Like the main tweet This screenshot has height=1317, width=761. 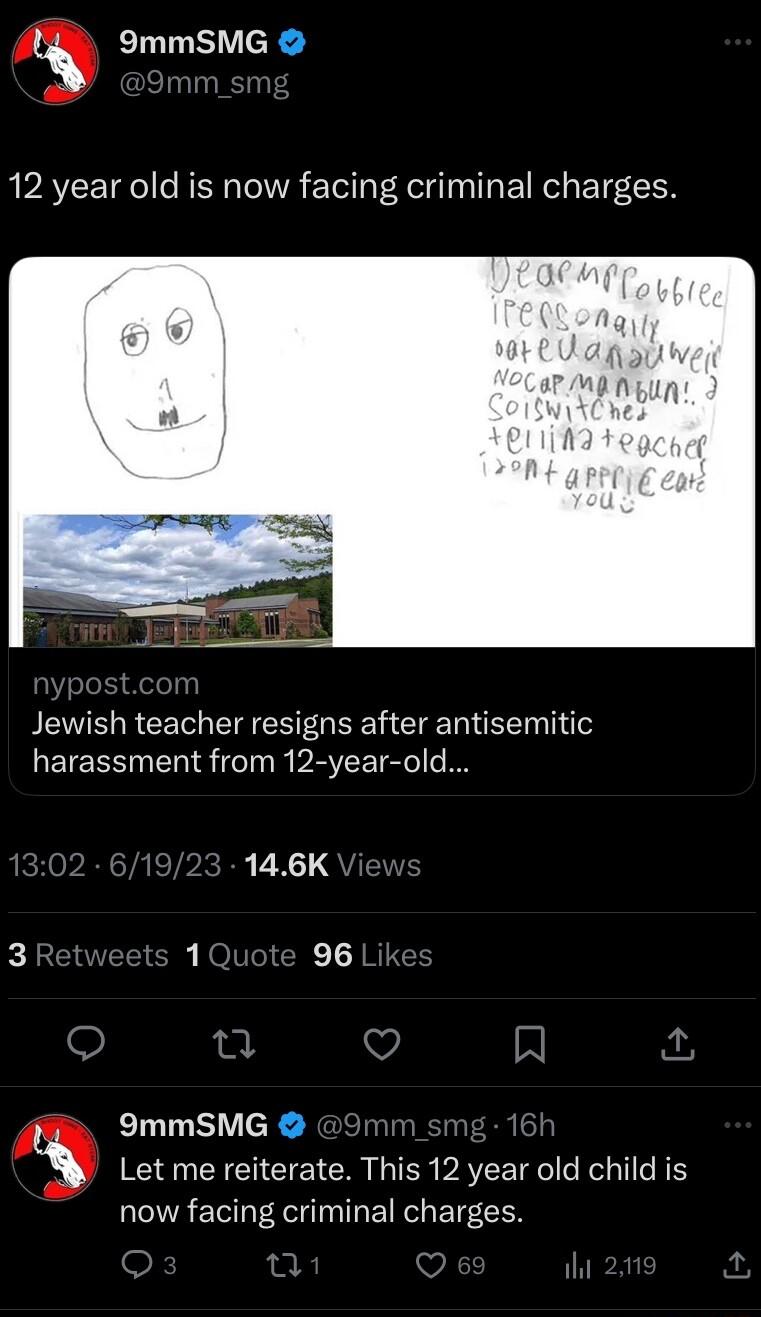[x=381, y=1043]
